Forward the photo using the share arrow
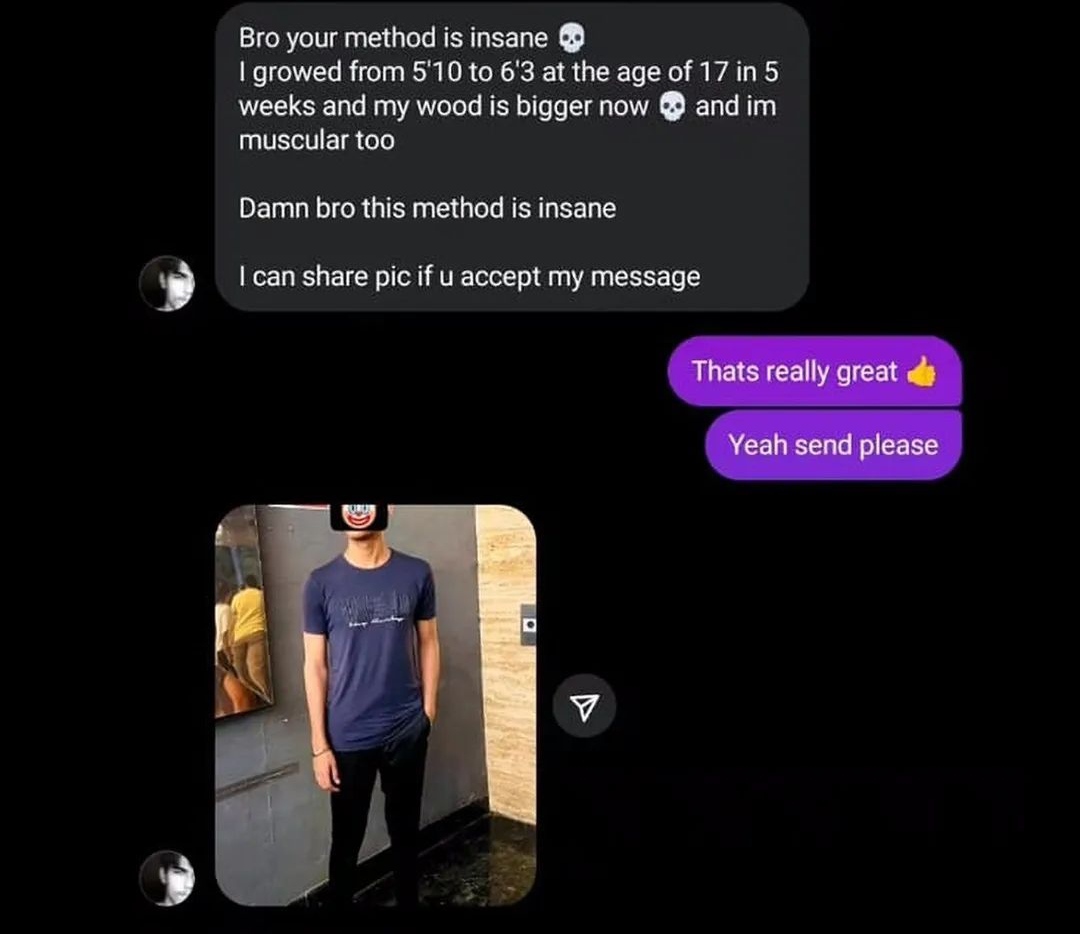The image size is (1080, 934). pyautogui.click(x=584, y=707)
